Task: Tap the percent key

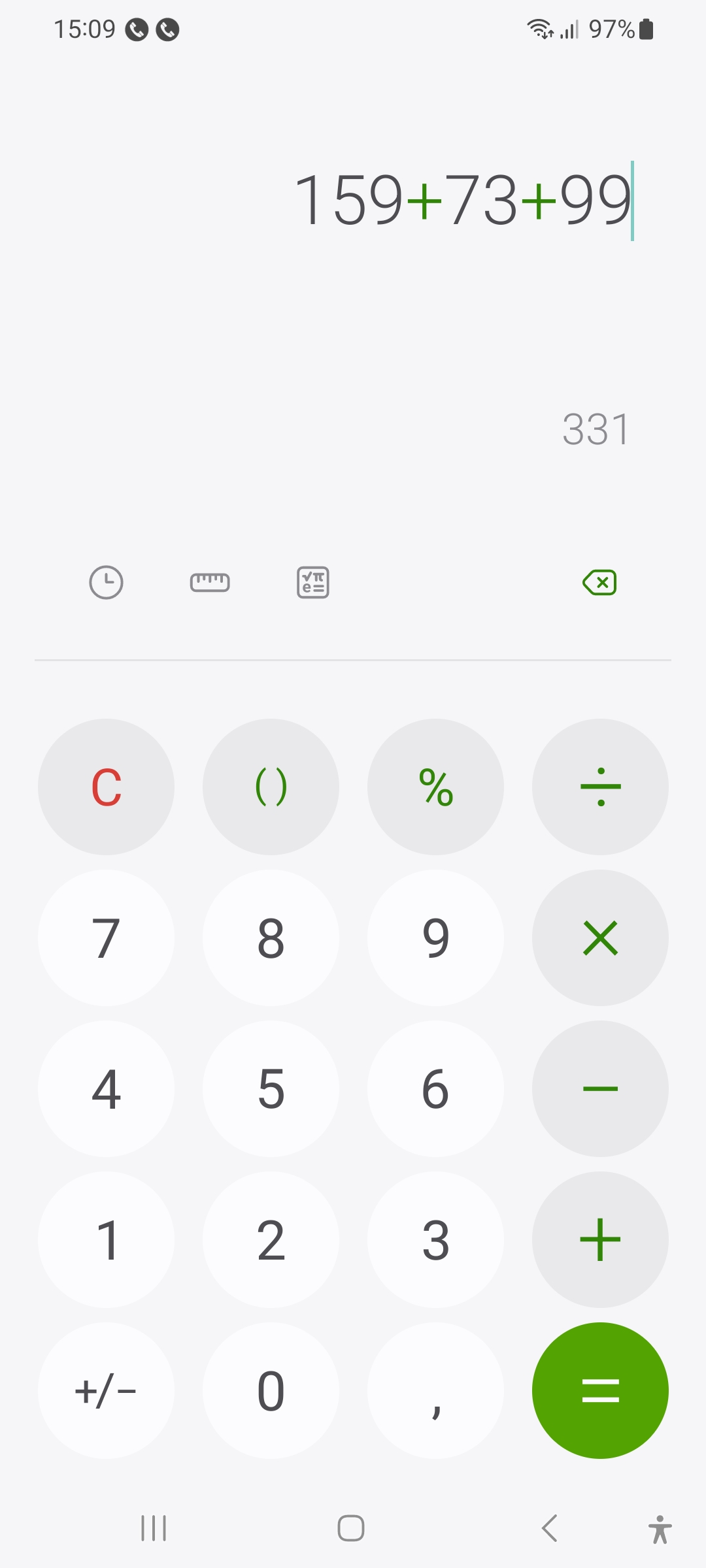Action: coord(435,787)
